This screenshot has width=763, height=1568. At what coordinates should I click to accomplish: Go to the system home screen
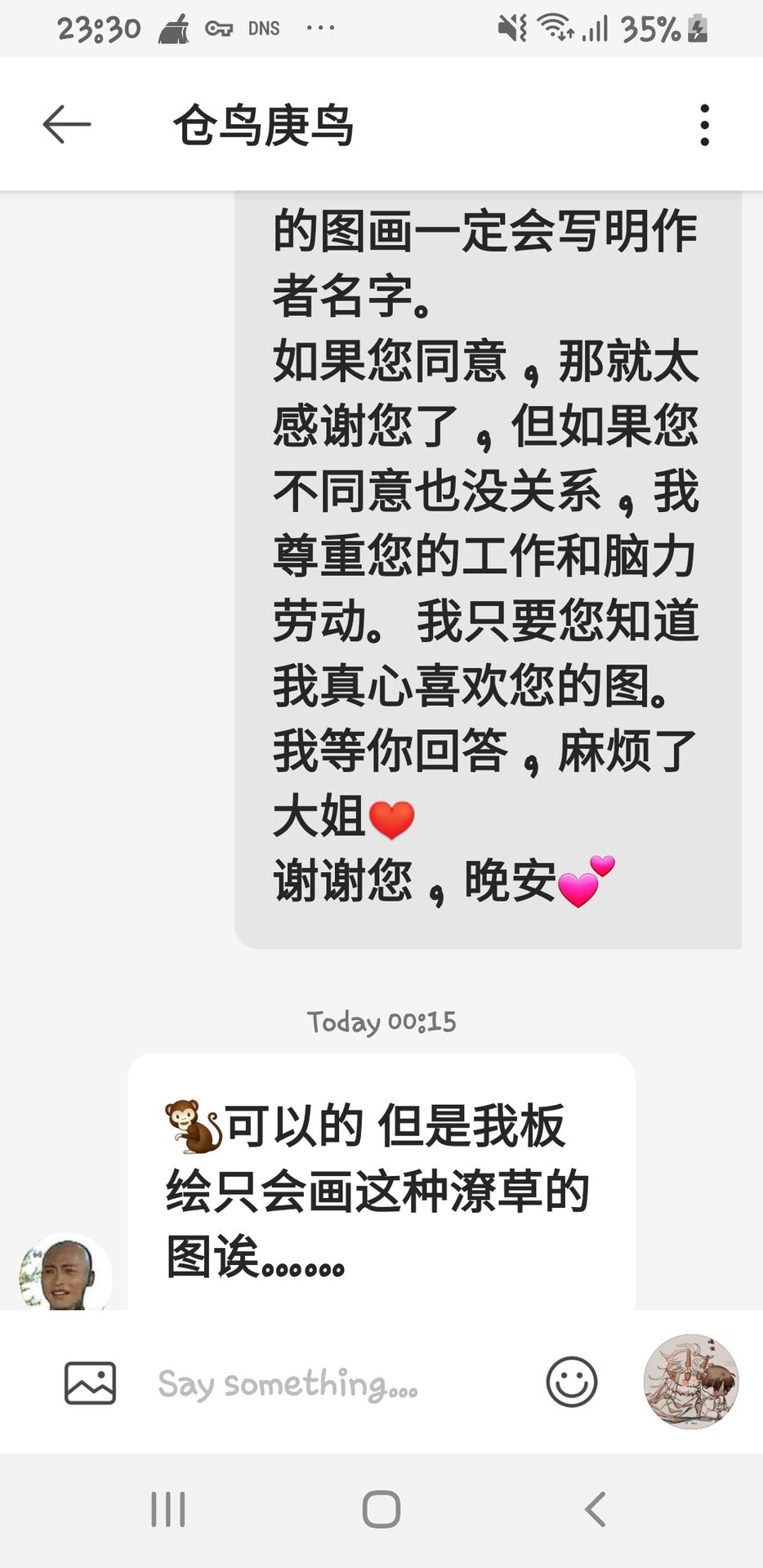381,1509
